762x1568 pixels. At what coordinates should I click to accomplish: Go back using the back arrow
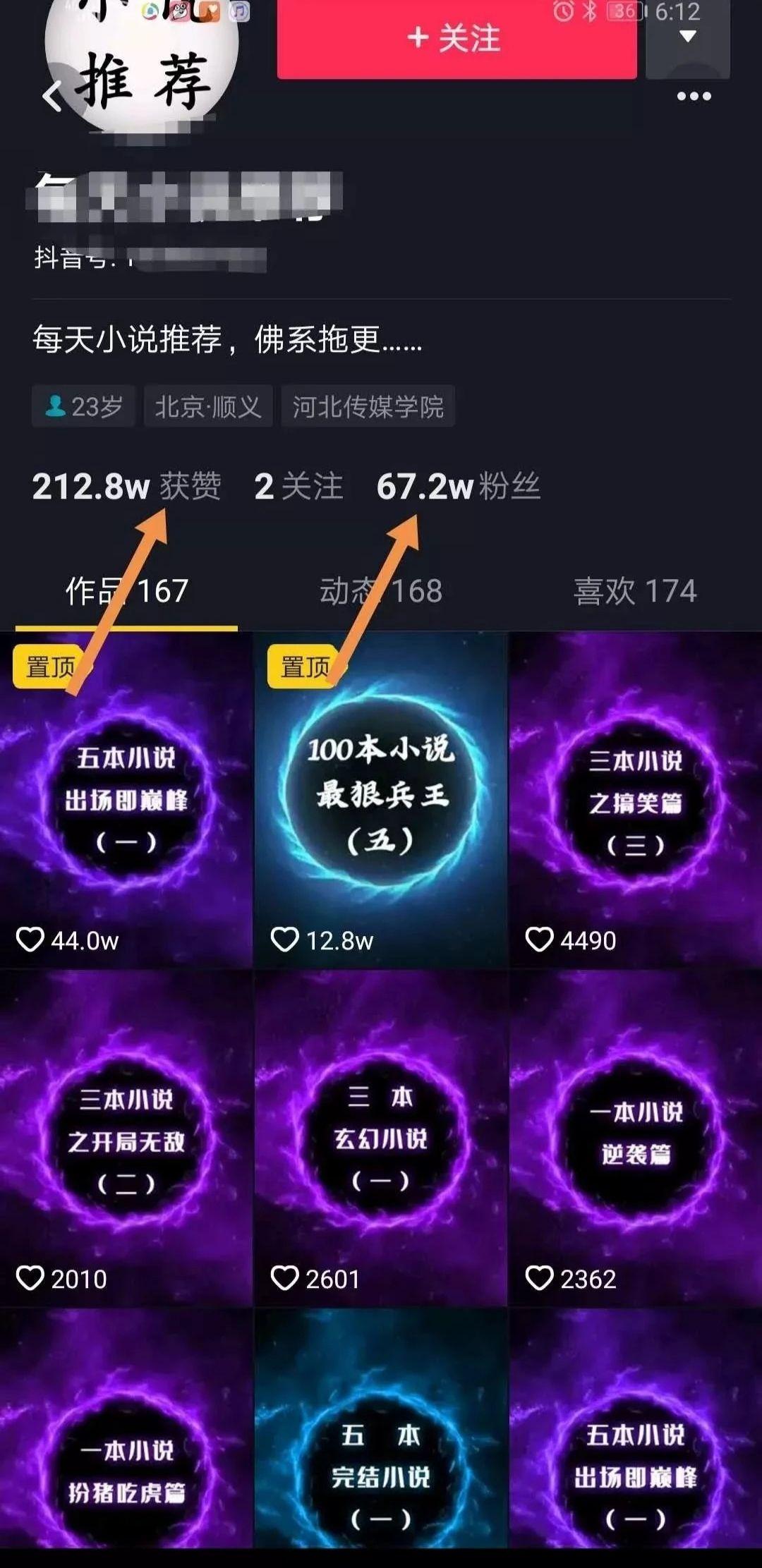[52, 96]
